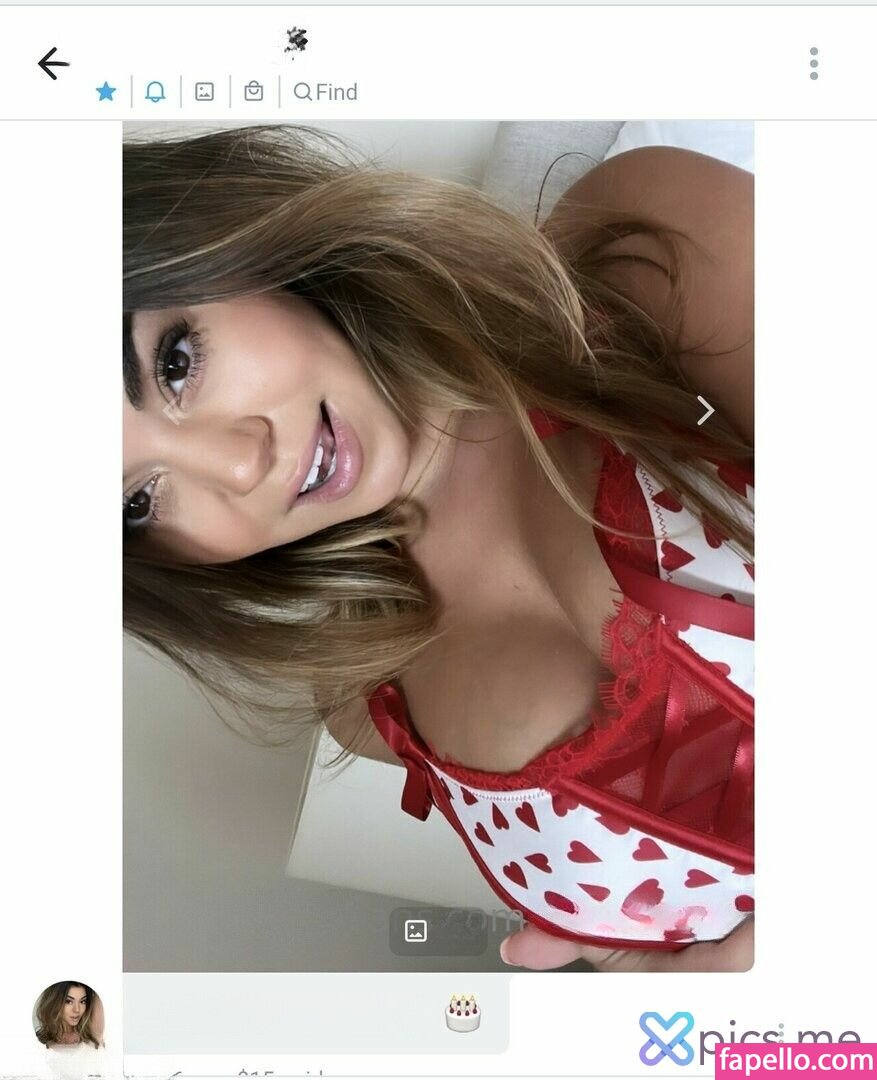This screenshot has height=1080, width=877.
Task: Open the sender's profile avatar
Action: (x=68, y=1014)
